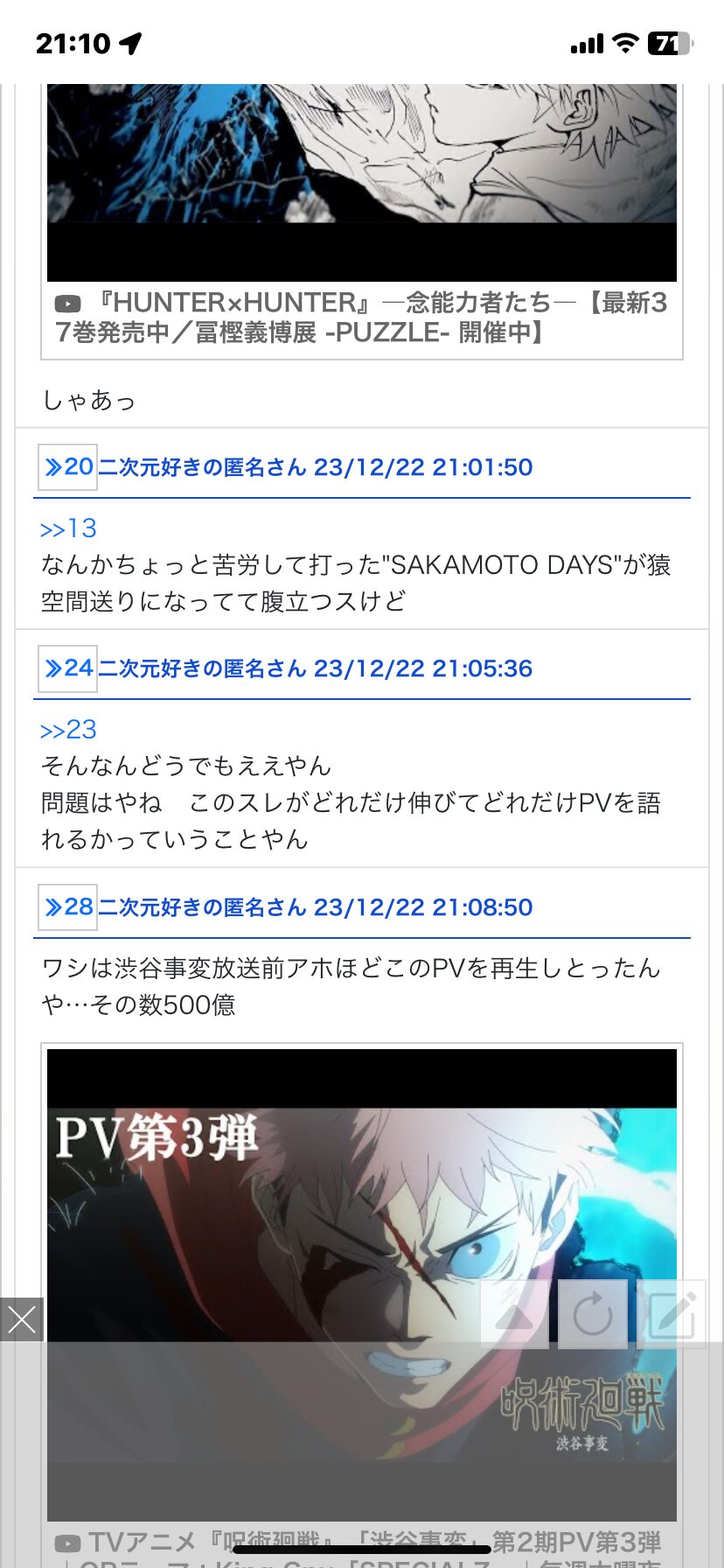
Task: Write a new reply with the pencil icon
Action: click(672, 1315)
